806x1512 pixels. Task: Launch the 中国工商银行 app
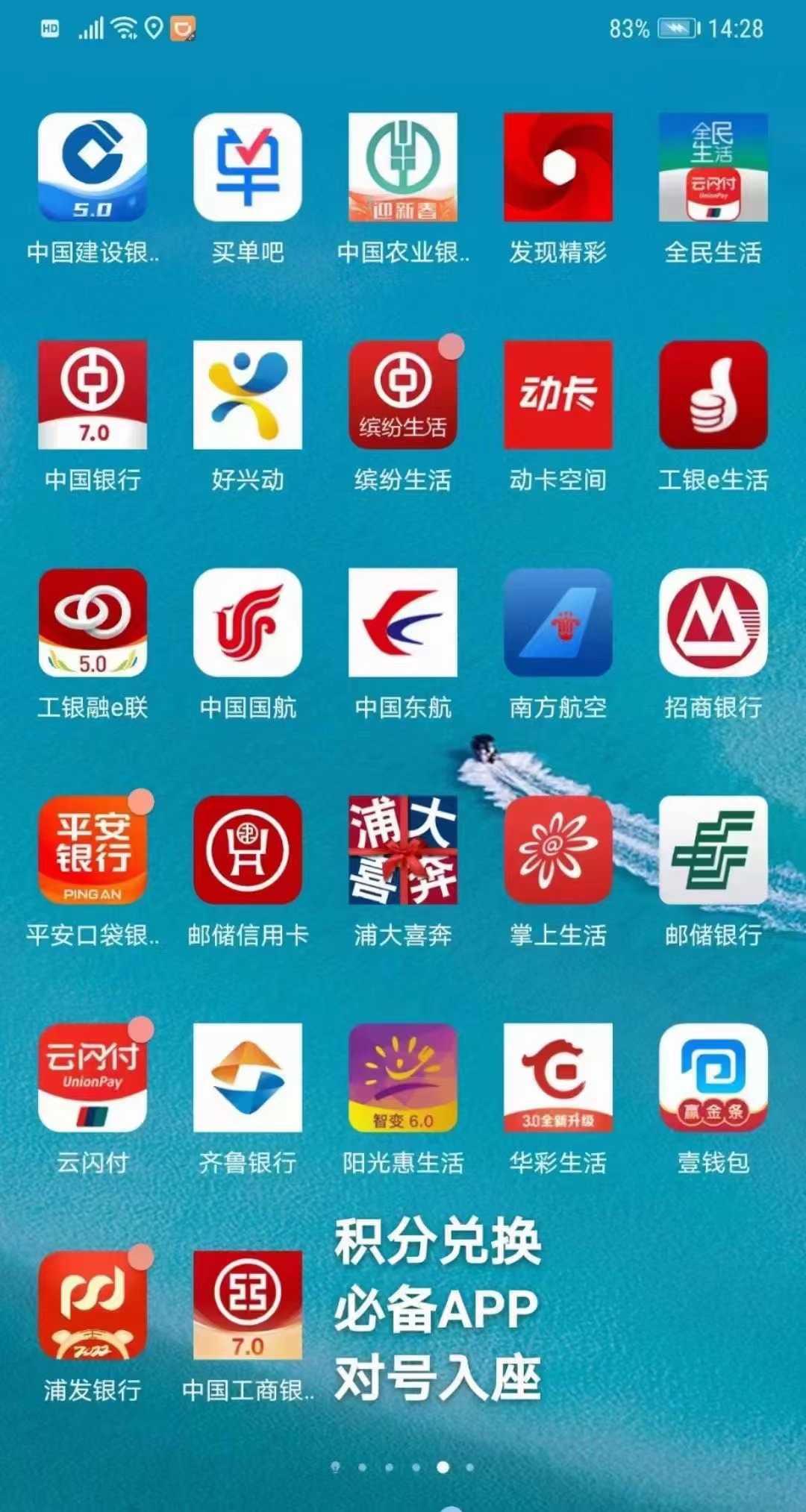click(x=248, y=1305)
